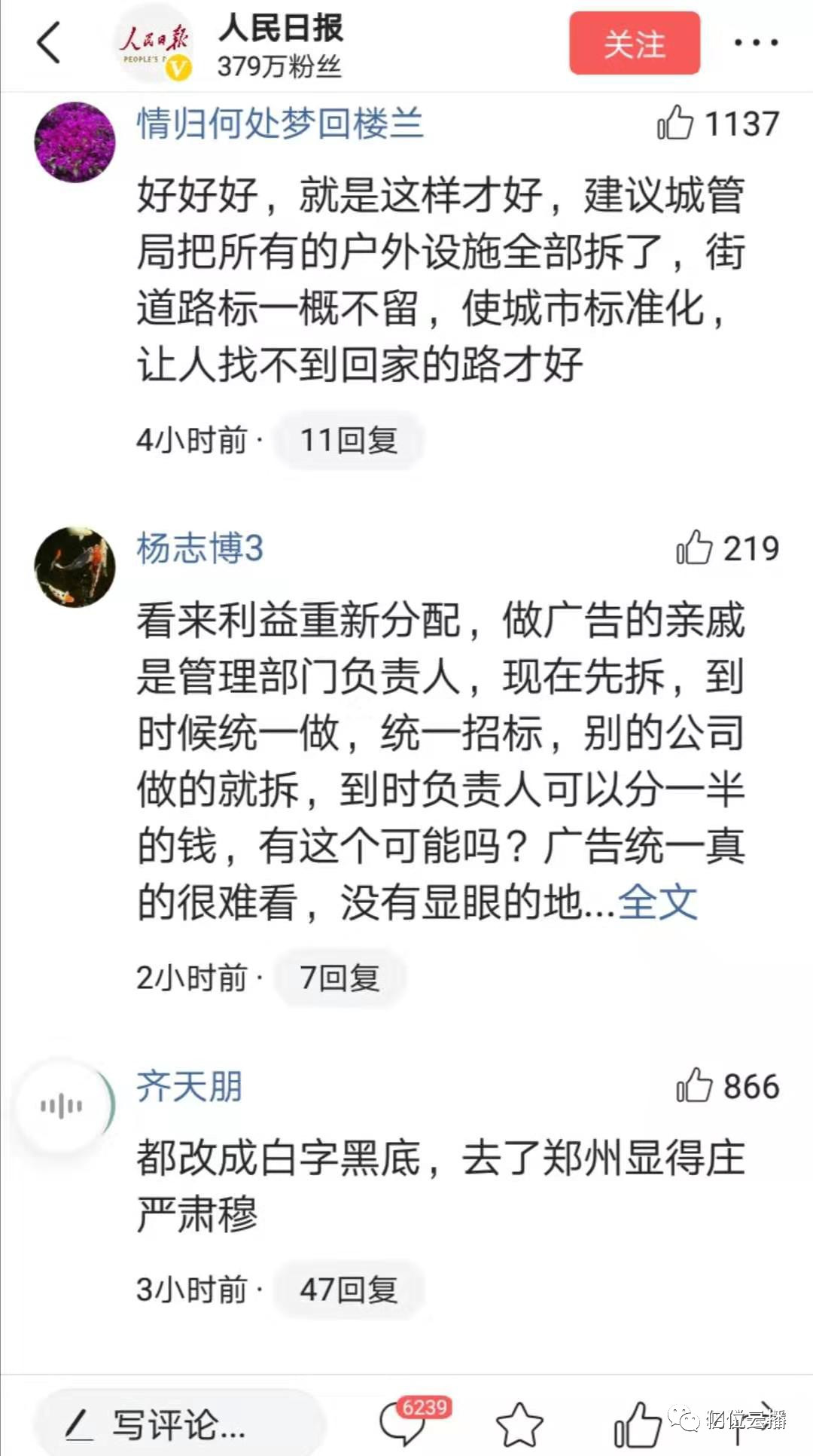Open the comments icon showing 6239
The width and height of the screenshot is (813, 1456).
403,1424
